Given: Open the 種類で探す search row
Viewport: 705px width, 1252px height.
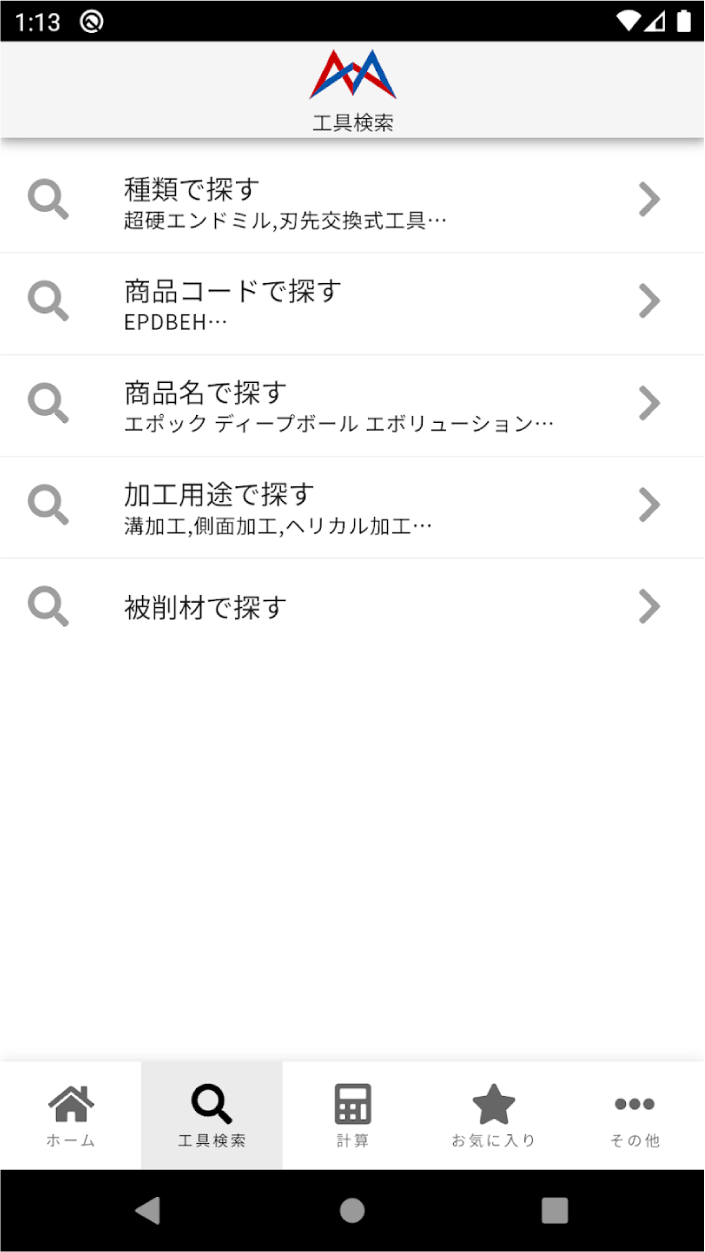Looking at the screenshot, I should pyautogui.click(x=352, y=201).
